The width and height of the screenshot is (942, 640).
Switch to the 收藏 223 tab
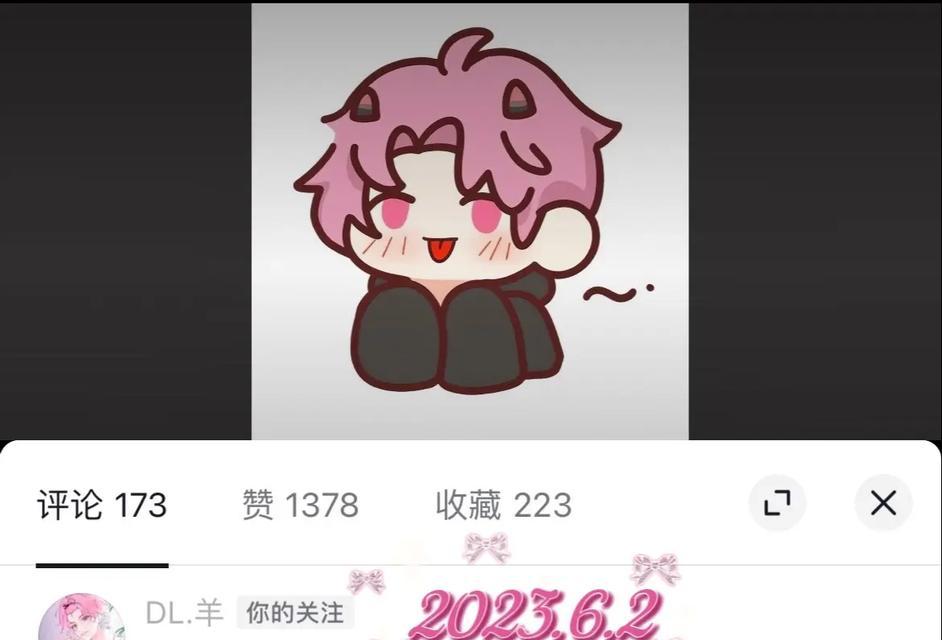[x=503, y=505]
